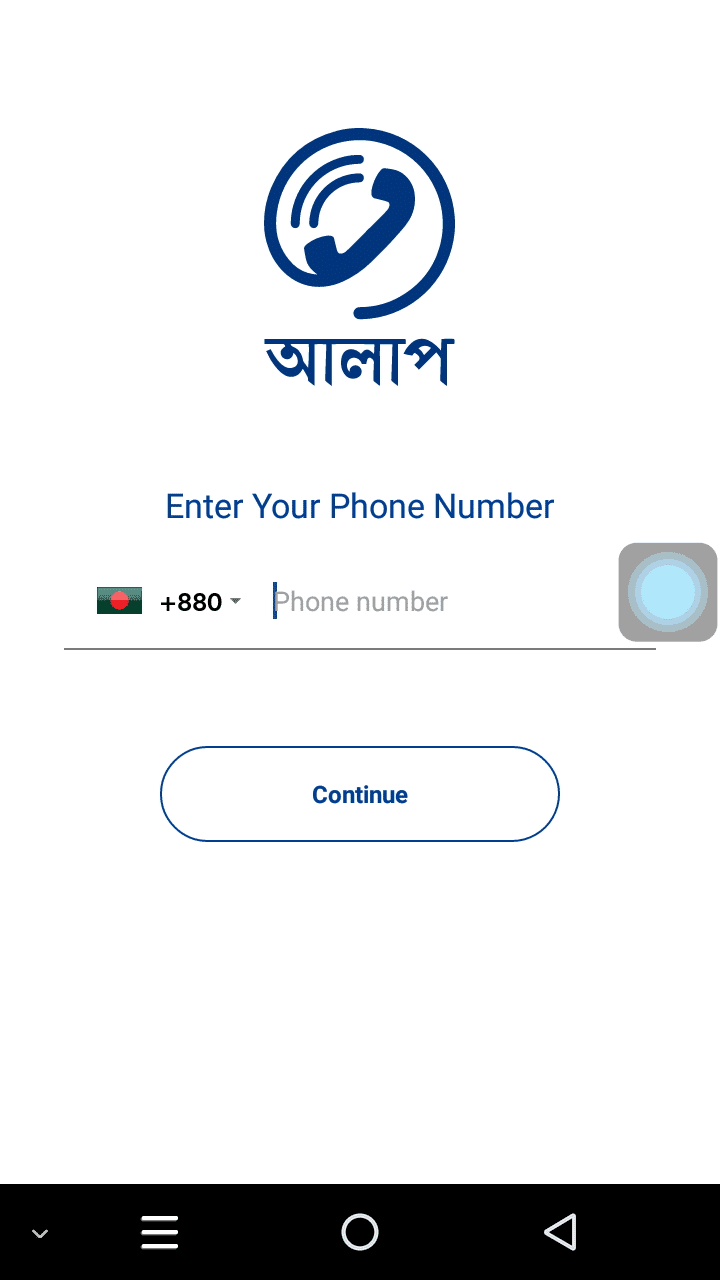This screenshot has width=720, height=1280.
Task: Go back using the navigation bar
Action: tap(560, 1232)
